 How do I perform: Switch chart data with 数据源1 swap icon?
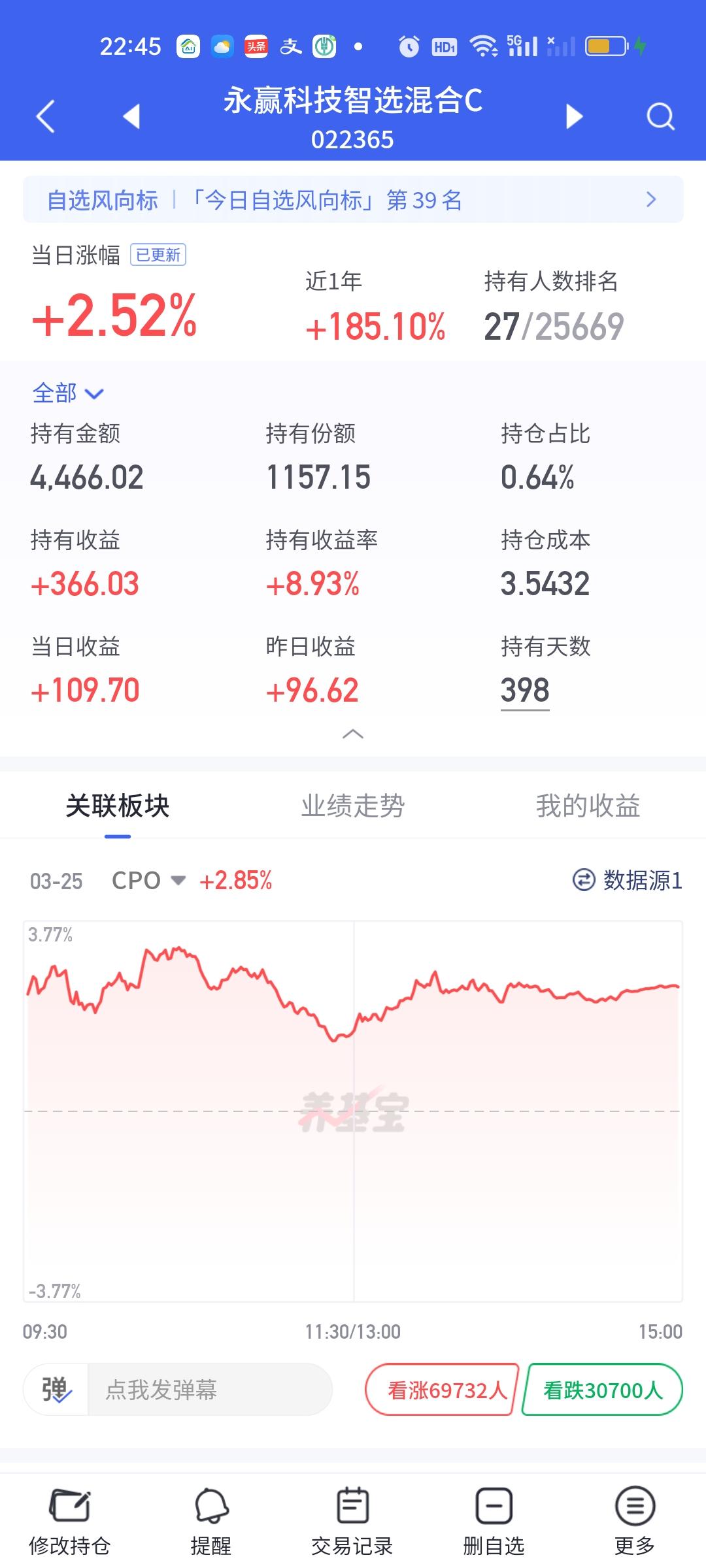coord(582,881)
